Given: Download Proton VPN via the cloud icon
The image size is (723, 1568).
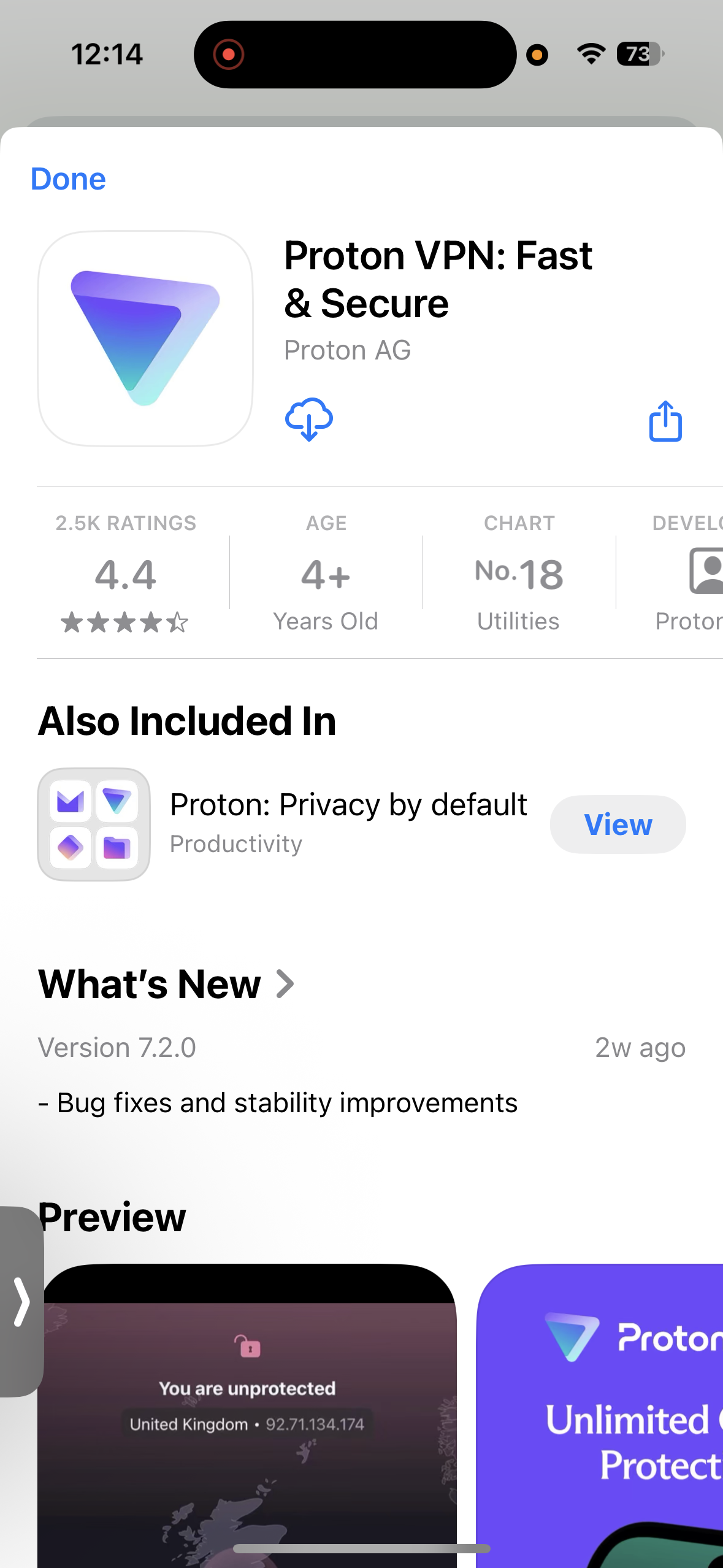Looking at the screenshot, I should pyautogui.click(x=309, y=420).
